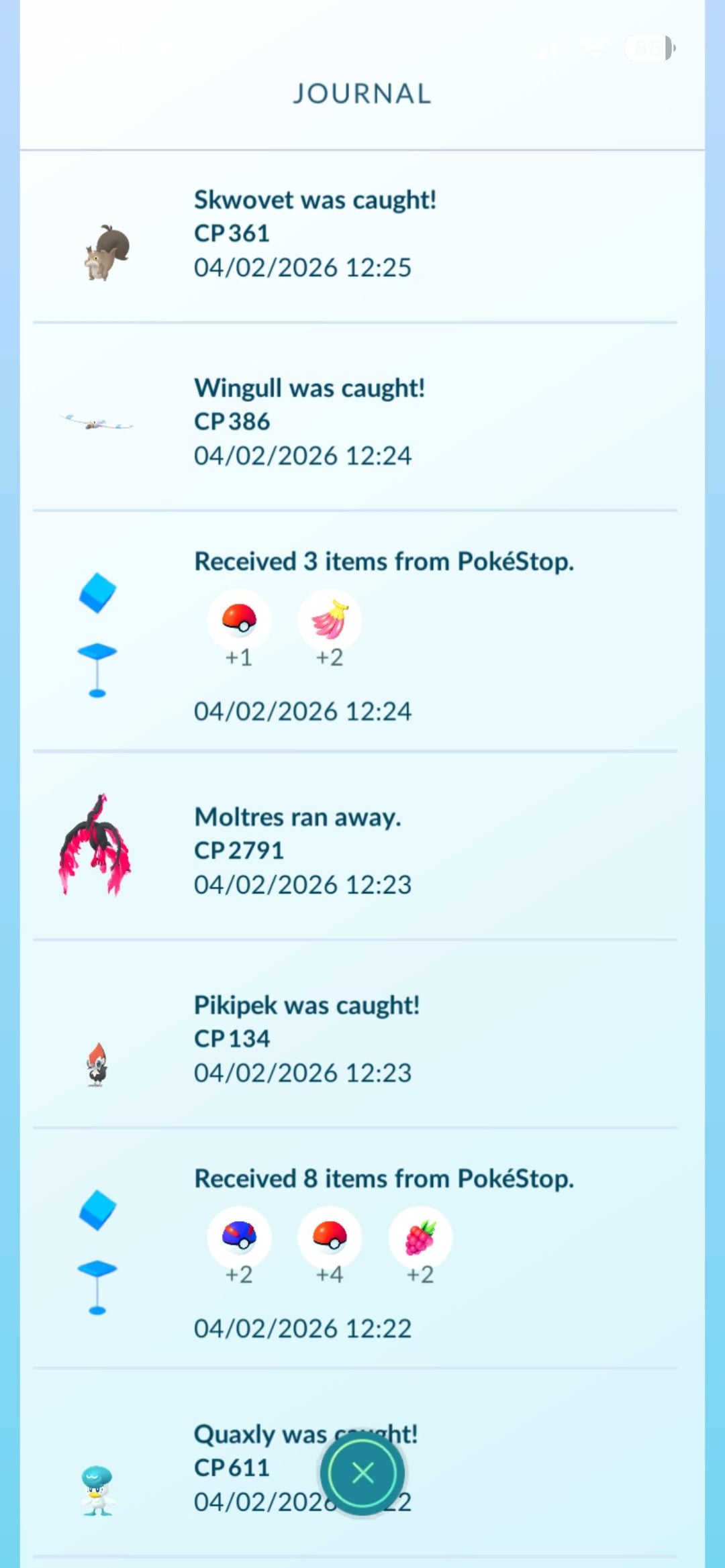Close the Journal screen
This screenshot has width=725, height=1568.
tap(362, 1473)
